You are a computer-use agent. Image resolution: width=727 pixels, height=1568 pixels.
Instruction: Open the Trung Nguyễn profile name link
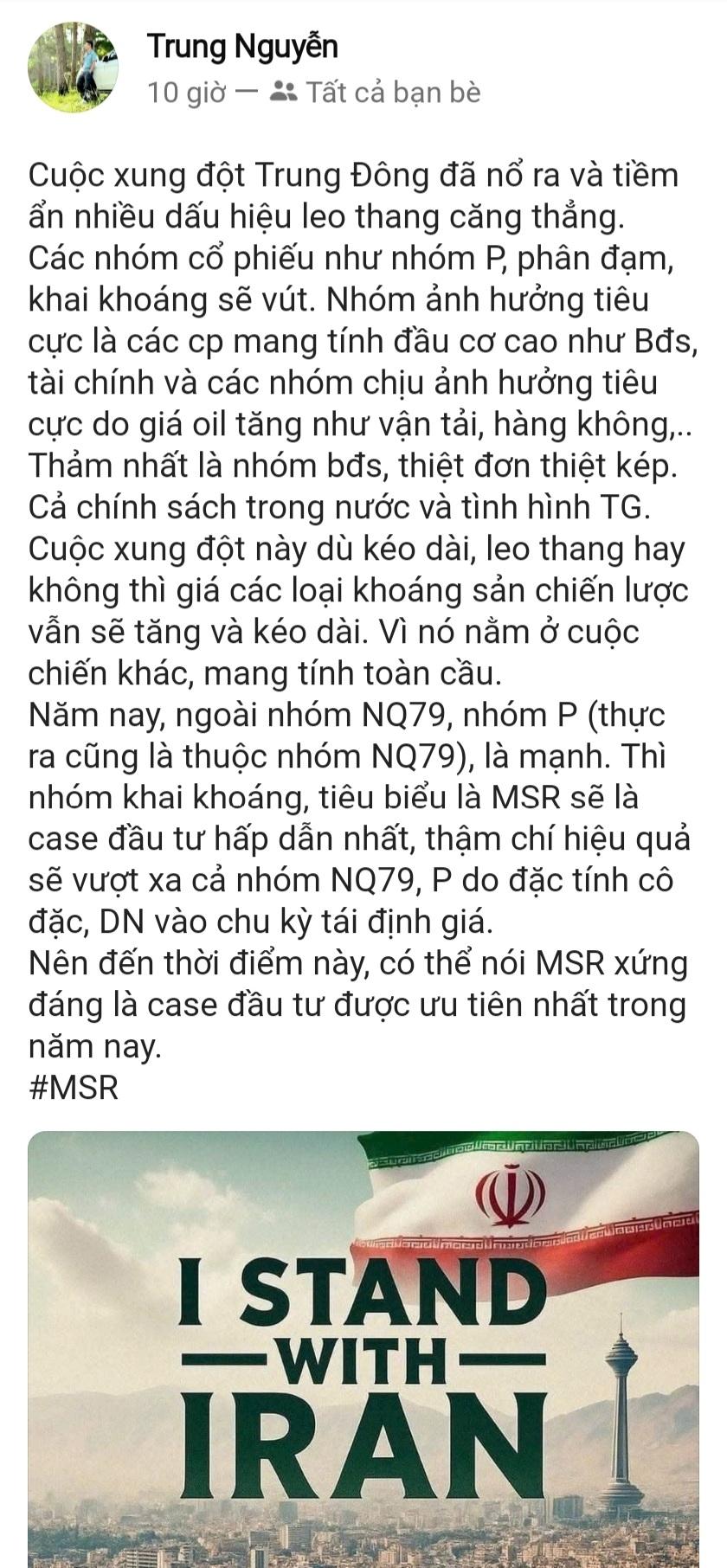pyautogui.click(x=242, y=47)
